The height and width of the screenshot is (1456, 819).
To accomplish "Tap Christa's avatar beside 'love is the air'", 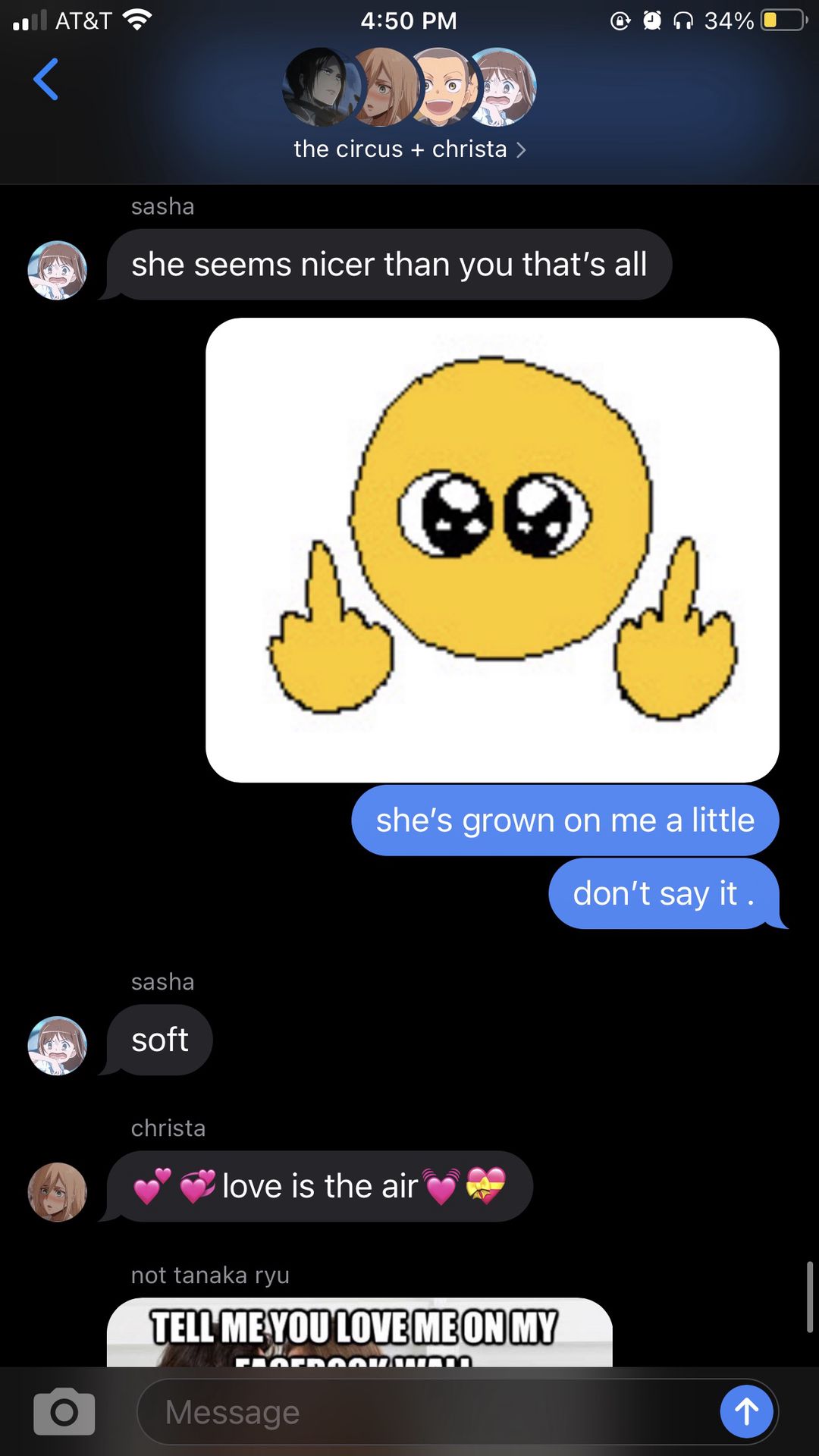I will pyautogui.click(x=58, y=1192).
